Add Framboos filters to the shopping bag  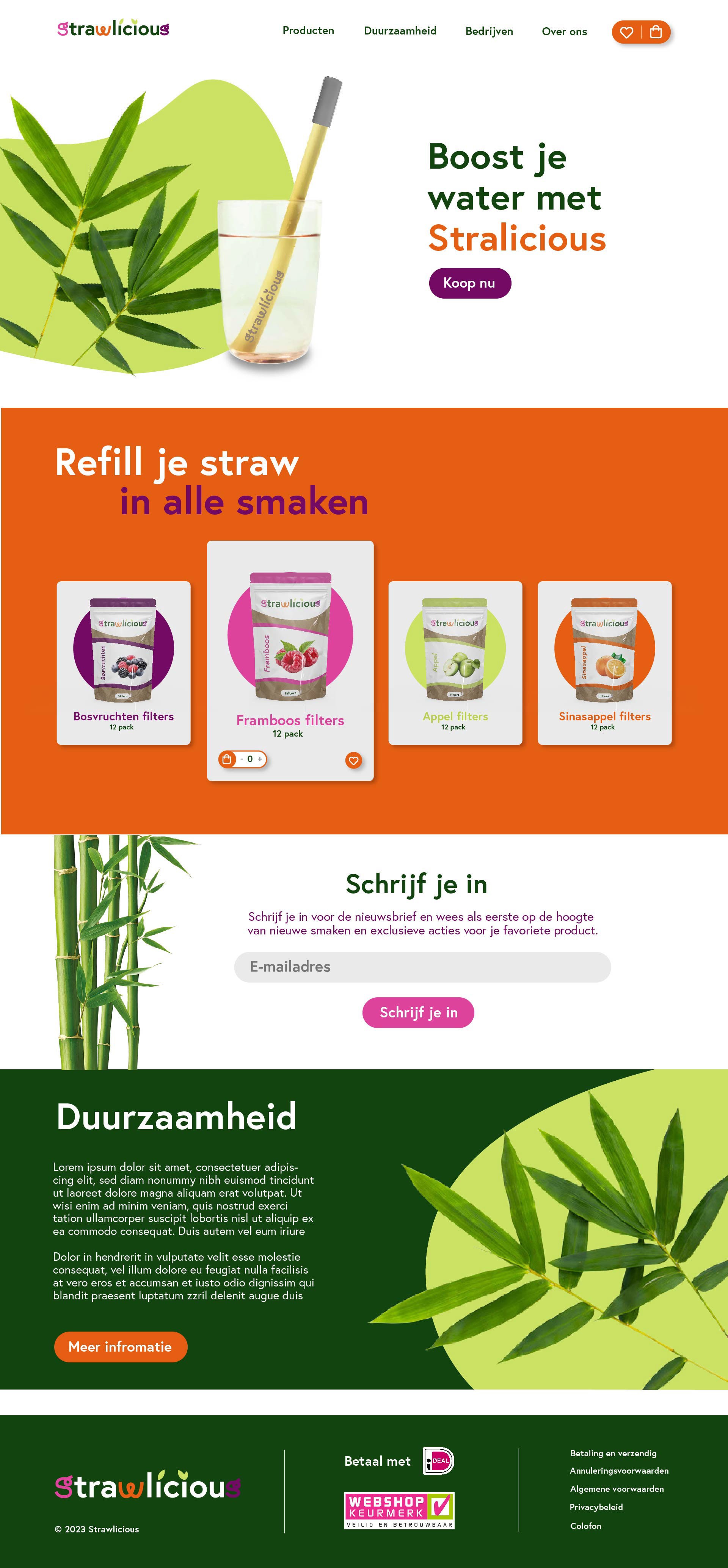227,759
